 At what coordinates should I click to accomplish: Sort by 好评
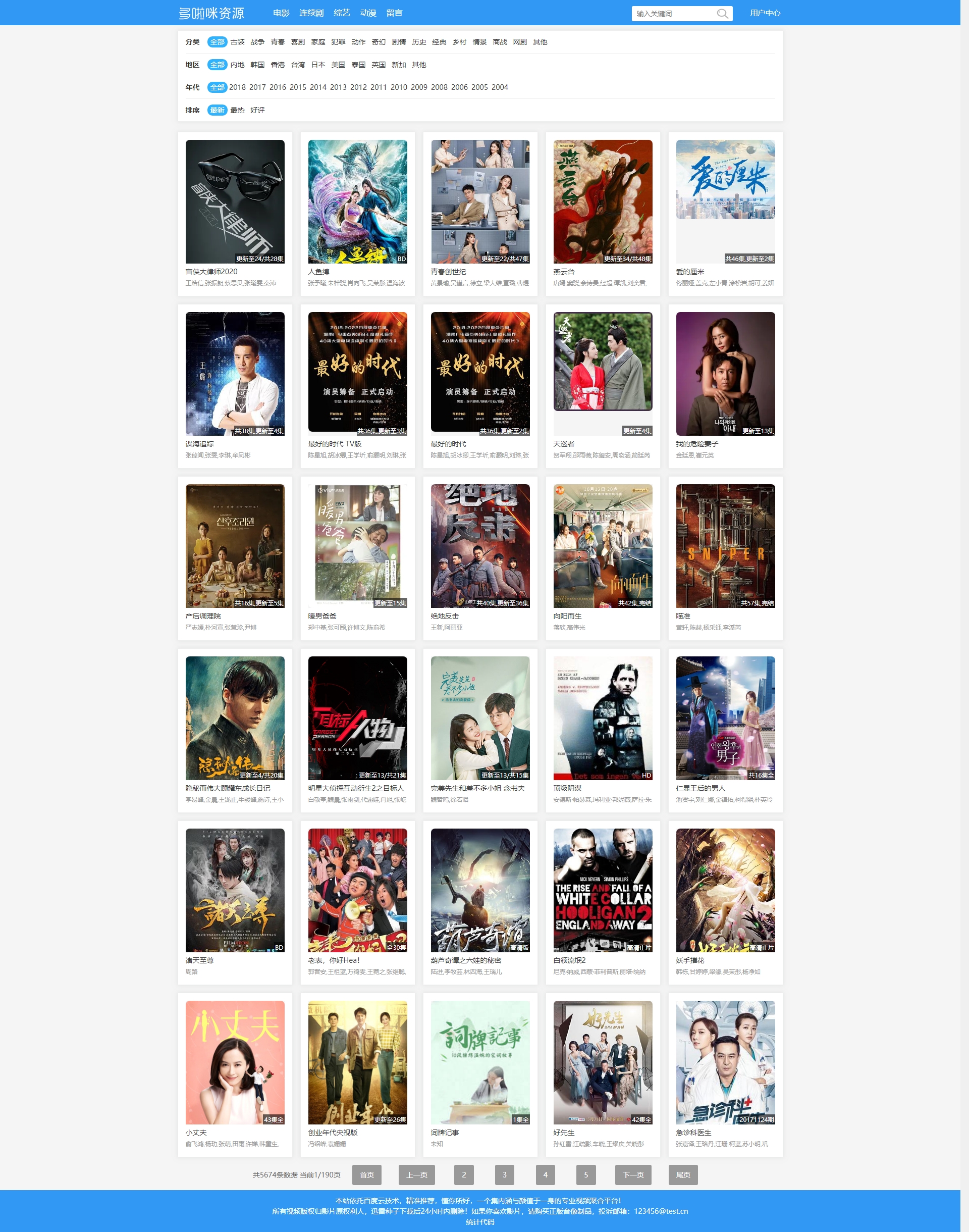click(257, 110)
